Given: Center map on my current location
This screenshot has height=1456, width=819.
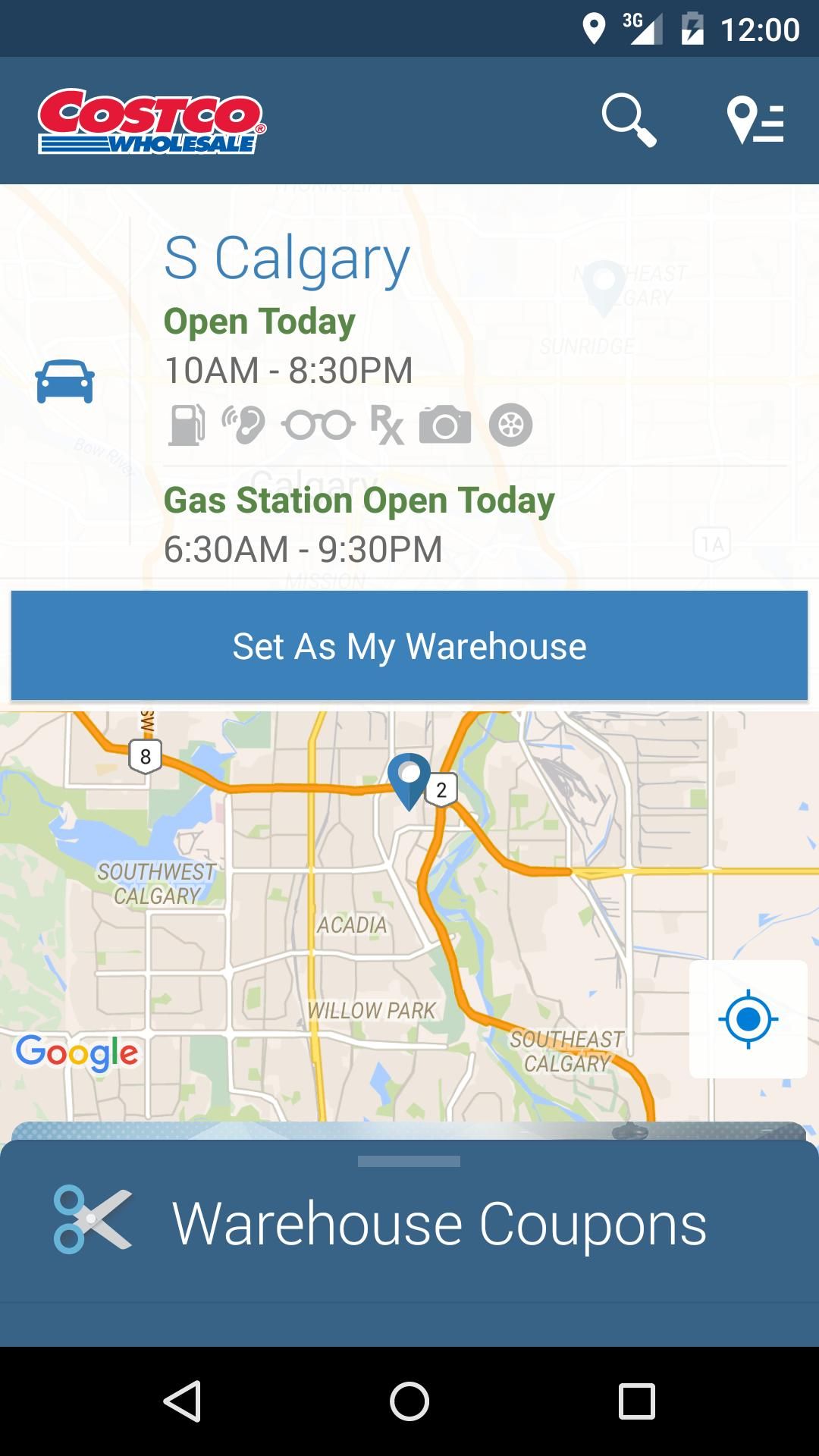Looking at the screenshot, I should [748, 1018].
